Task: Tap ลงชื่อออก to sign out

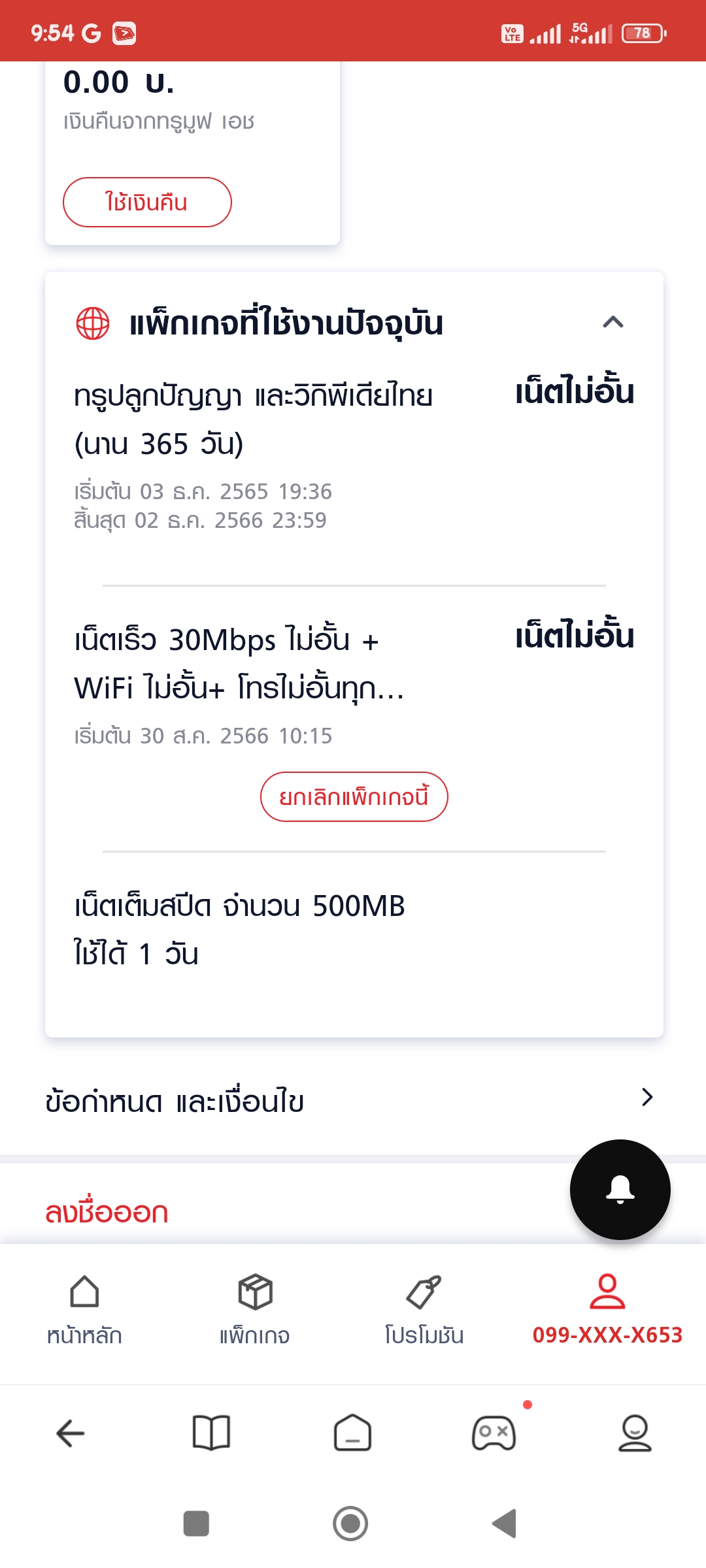Action: pyautogui.click(x=107, y=1213)
